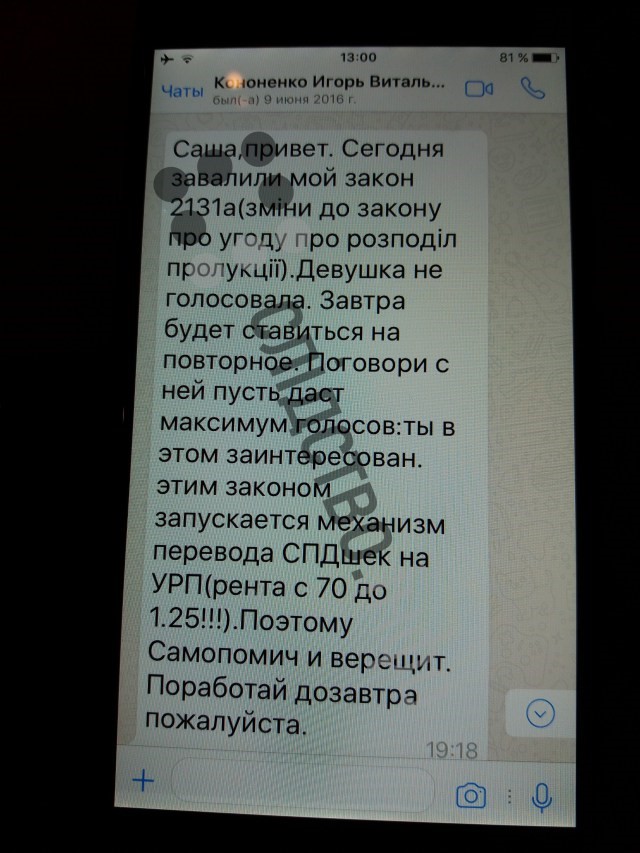Open the camera to send photo
This screenshot has width=640, height=853.
470,796
